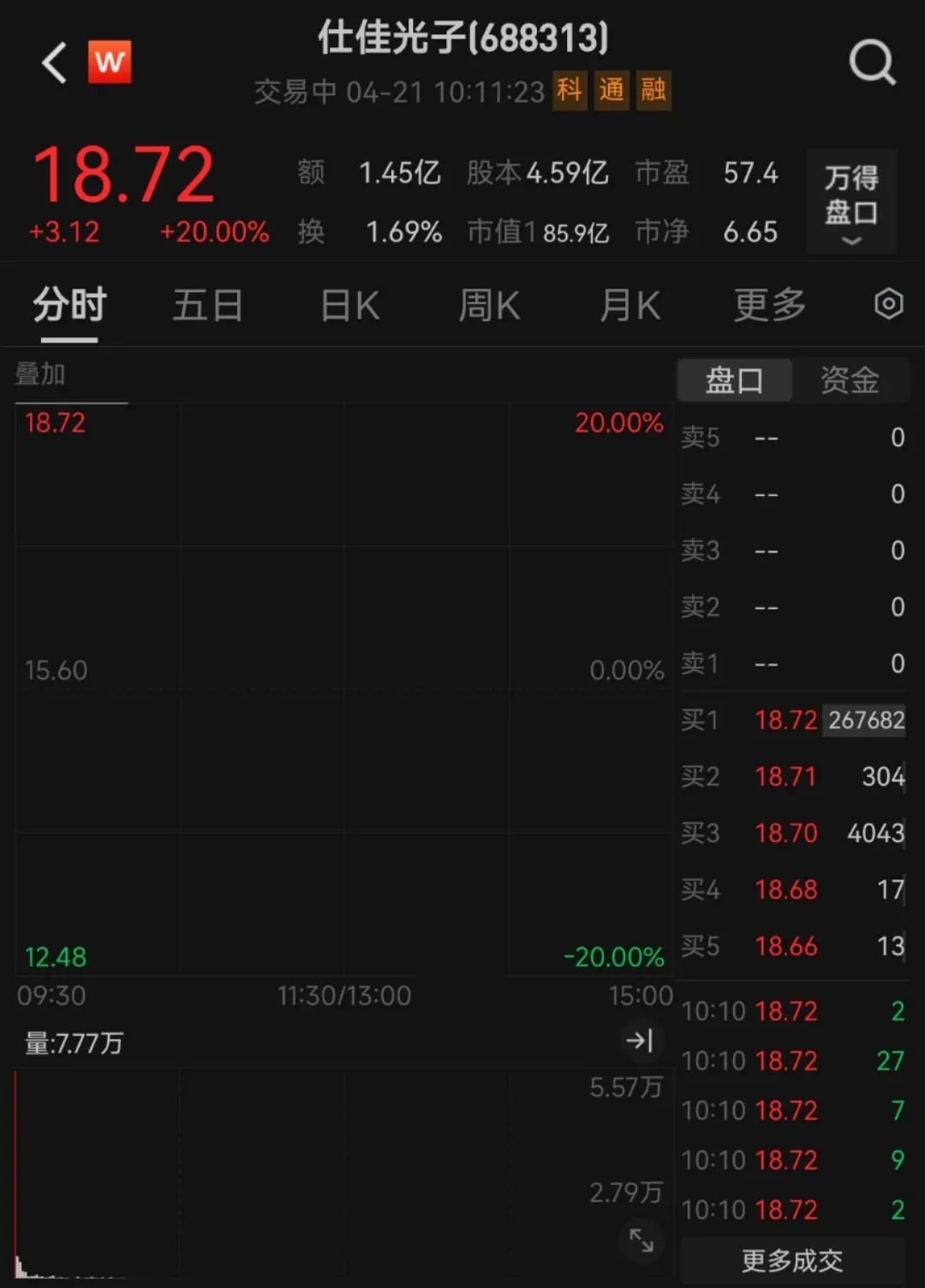View 更多成交 trade details
925x1288 pixels.
pos(792,1261)
